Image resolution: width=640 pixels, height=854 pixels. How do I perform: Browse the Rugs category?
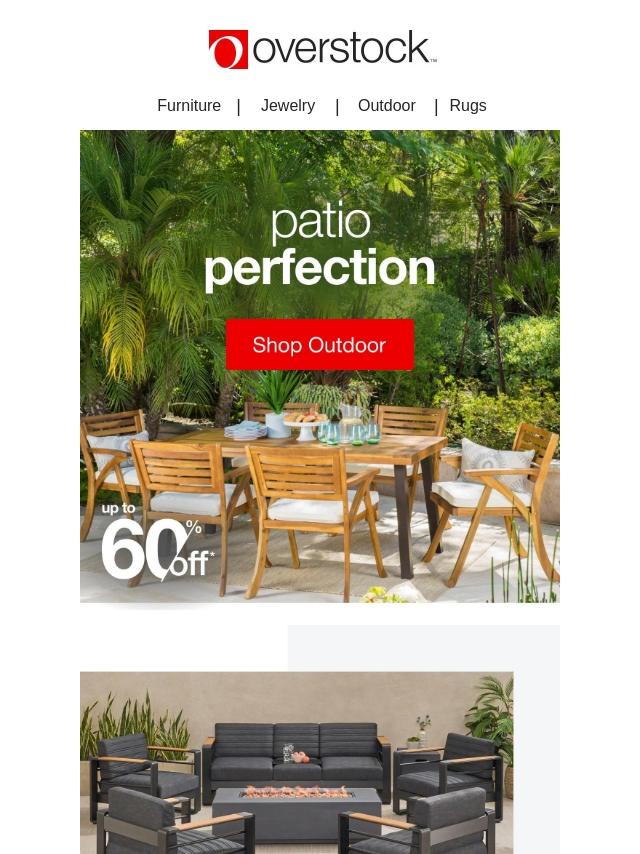tap(467, 106)
